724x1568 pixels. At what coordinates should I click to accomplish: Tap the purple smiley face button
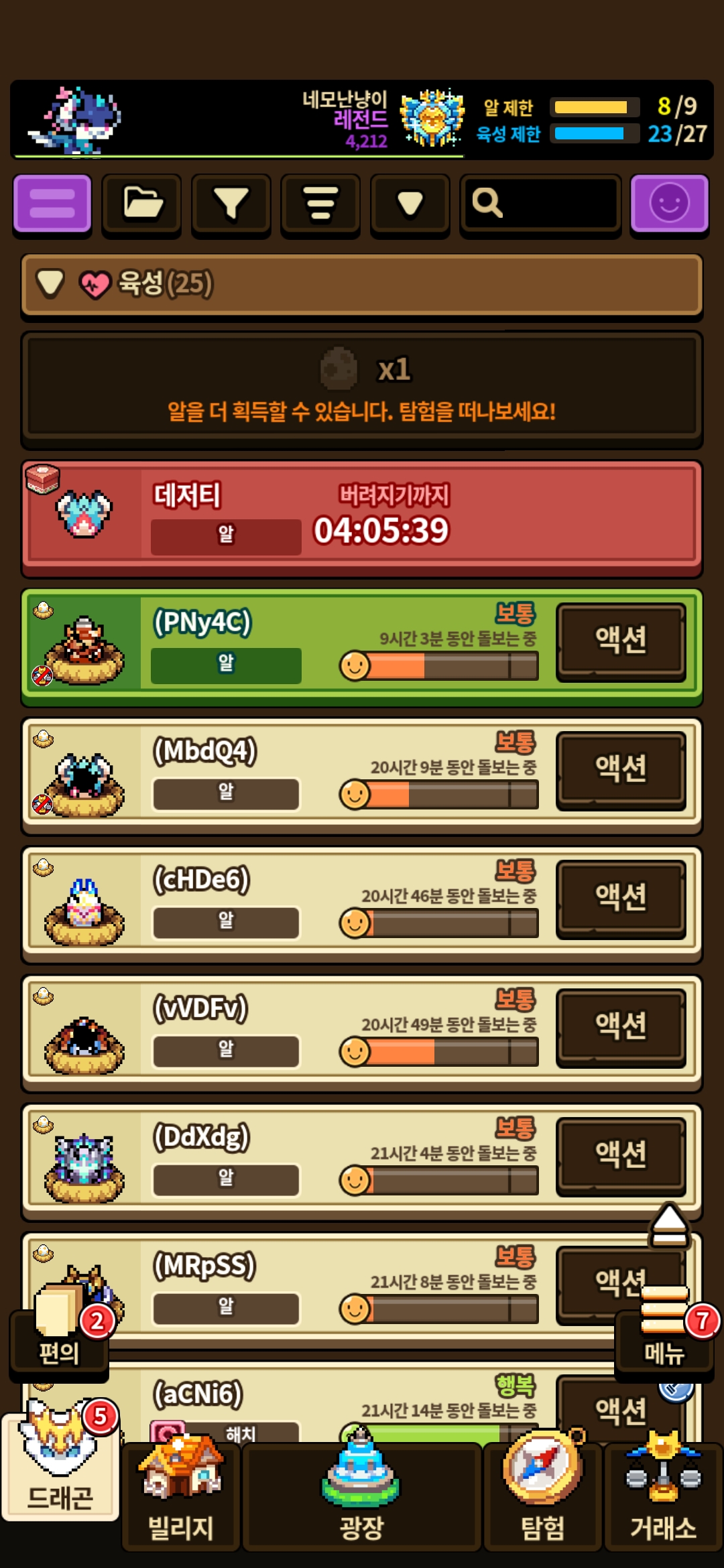tap(669, 203)
